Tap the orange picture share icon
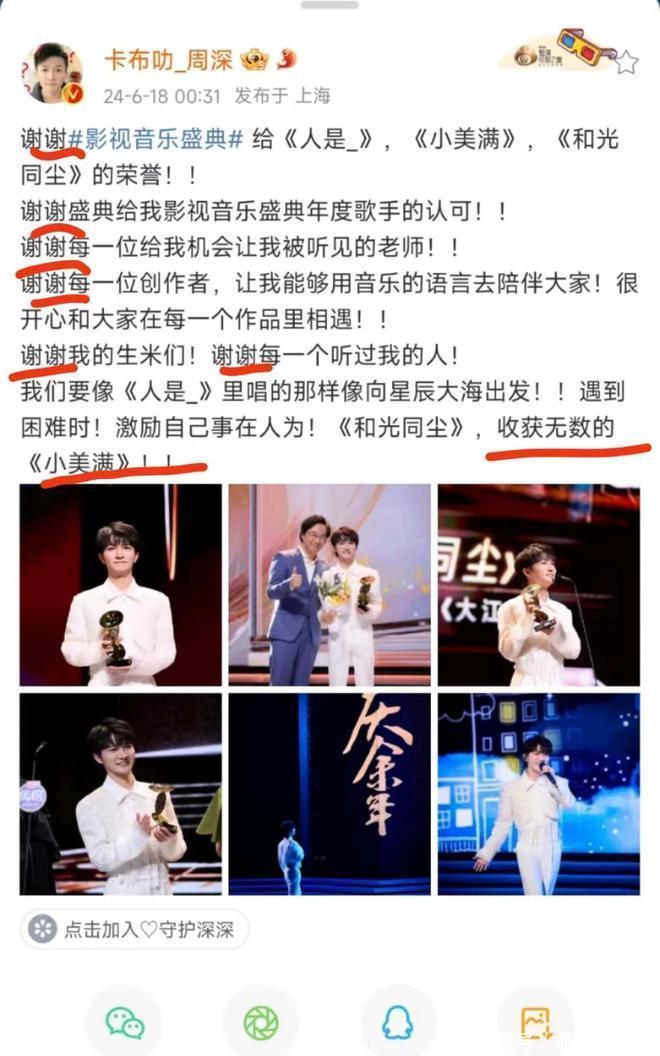660x1056 pixels. pyautogui.click(x=535, y=1022)
